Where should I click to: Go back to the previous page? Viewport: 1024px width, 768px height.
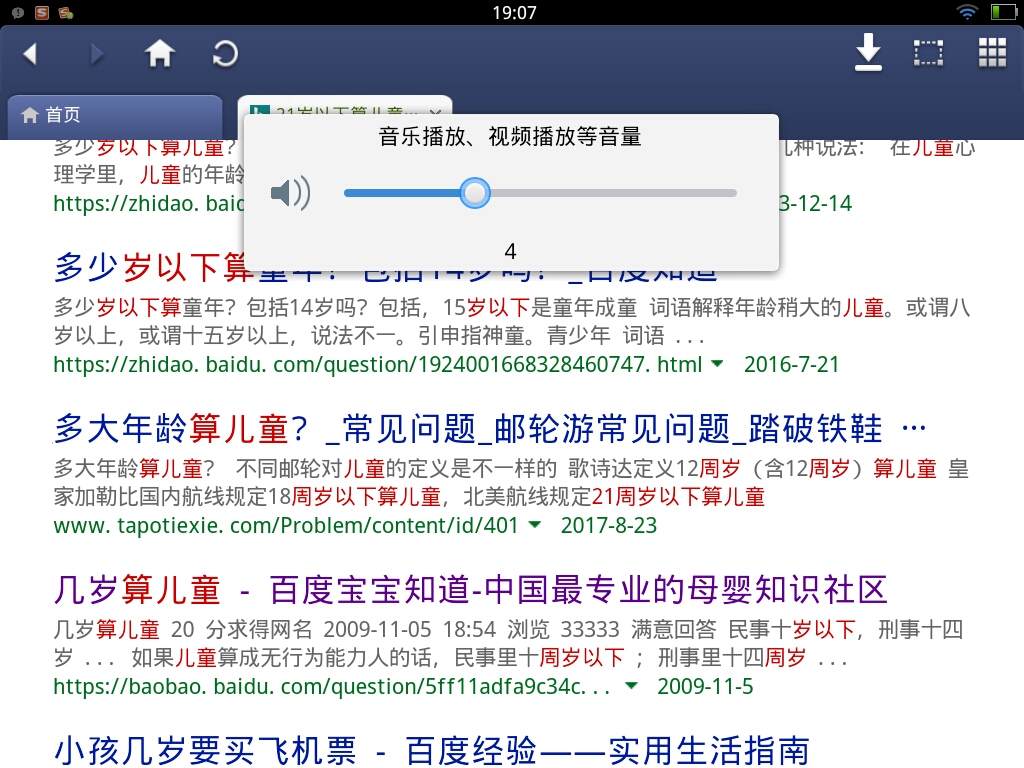[30, 54]
